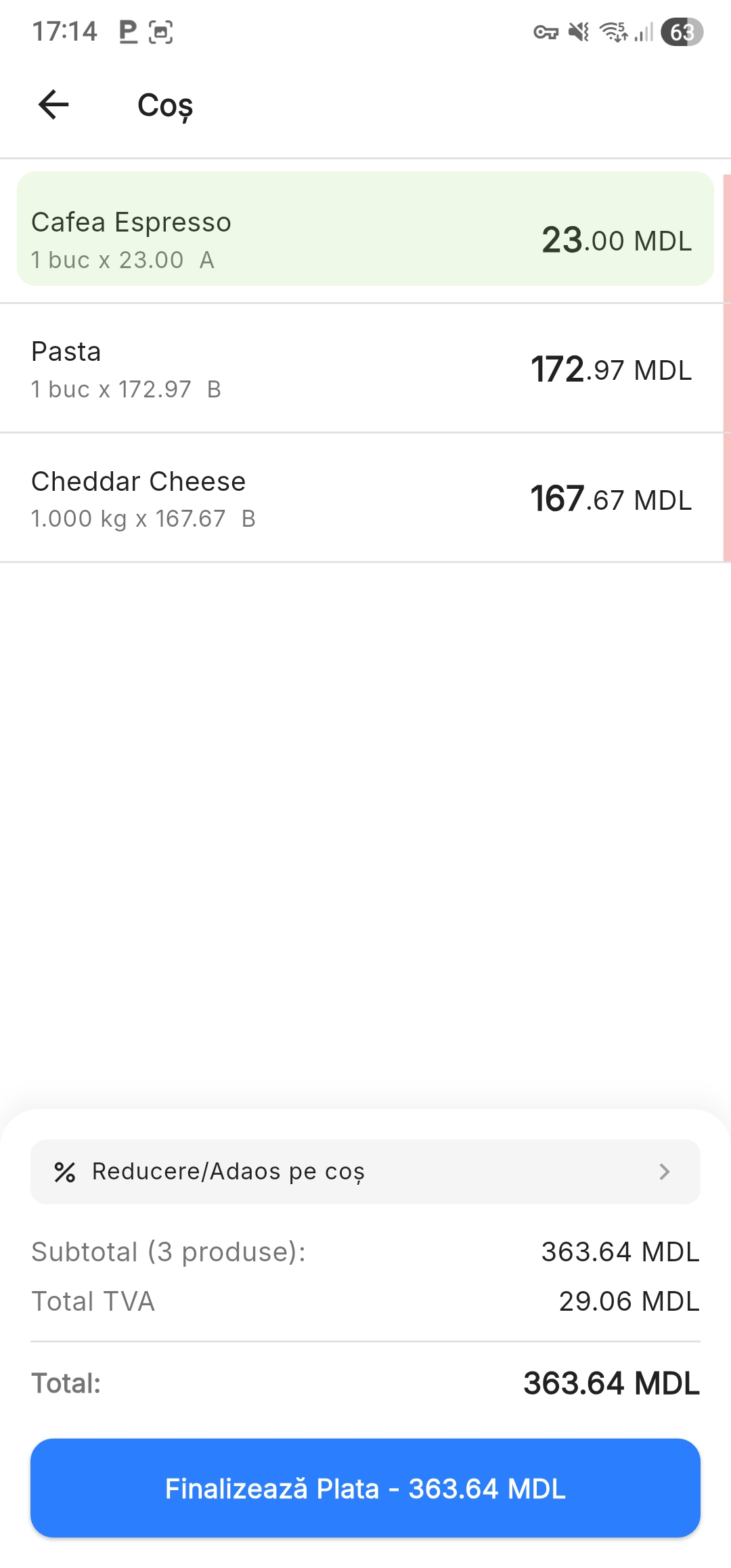
Task: Go back from the Coș screen
Action: [x=53, y=105]
